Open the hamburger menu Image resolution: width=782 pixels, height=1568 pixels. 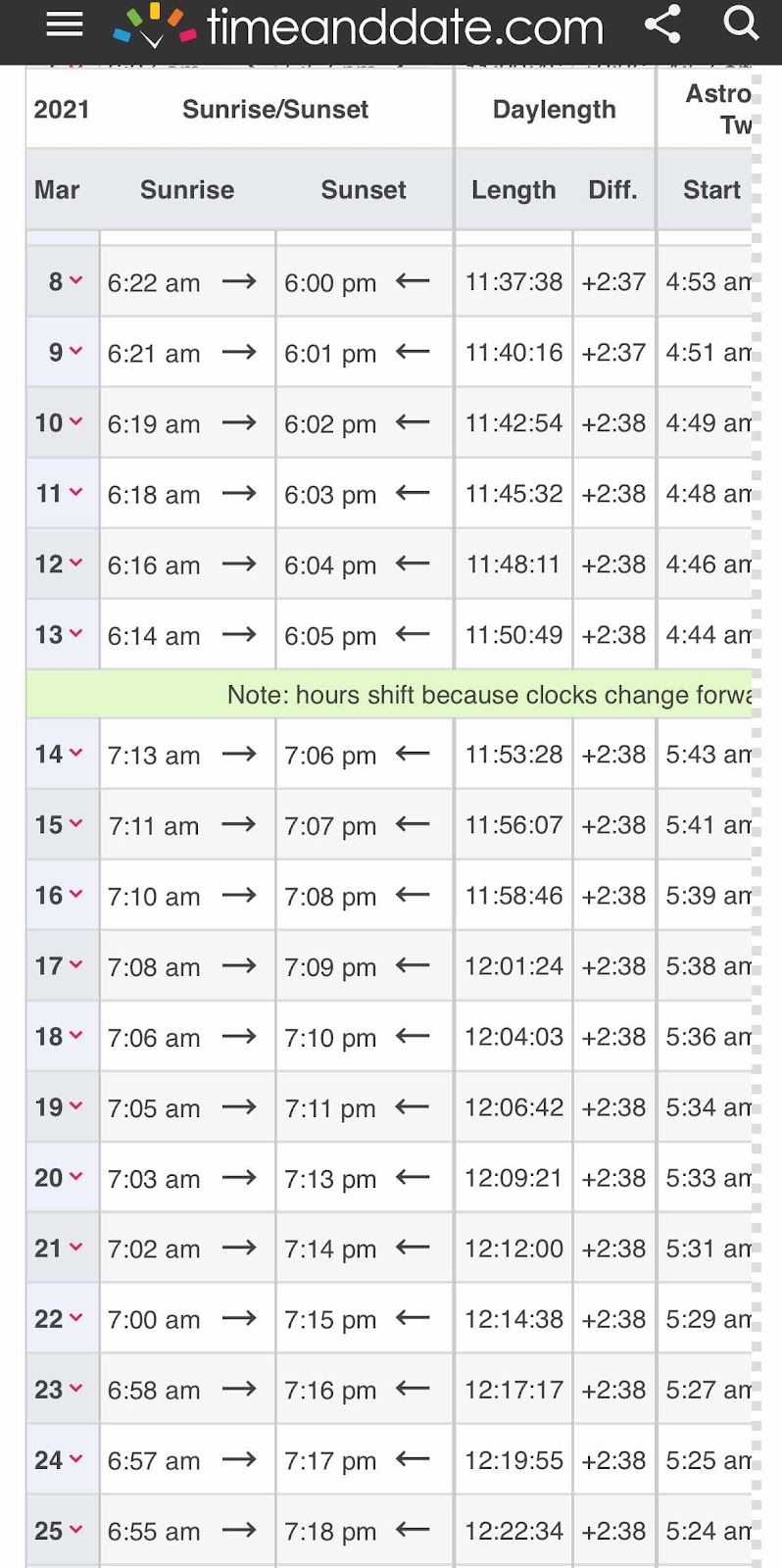[x=65, y=25]
